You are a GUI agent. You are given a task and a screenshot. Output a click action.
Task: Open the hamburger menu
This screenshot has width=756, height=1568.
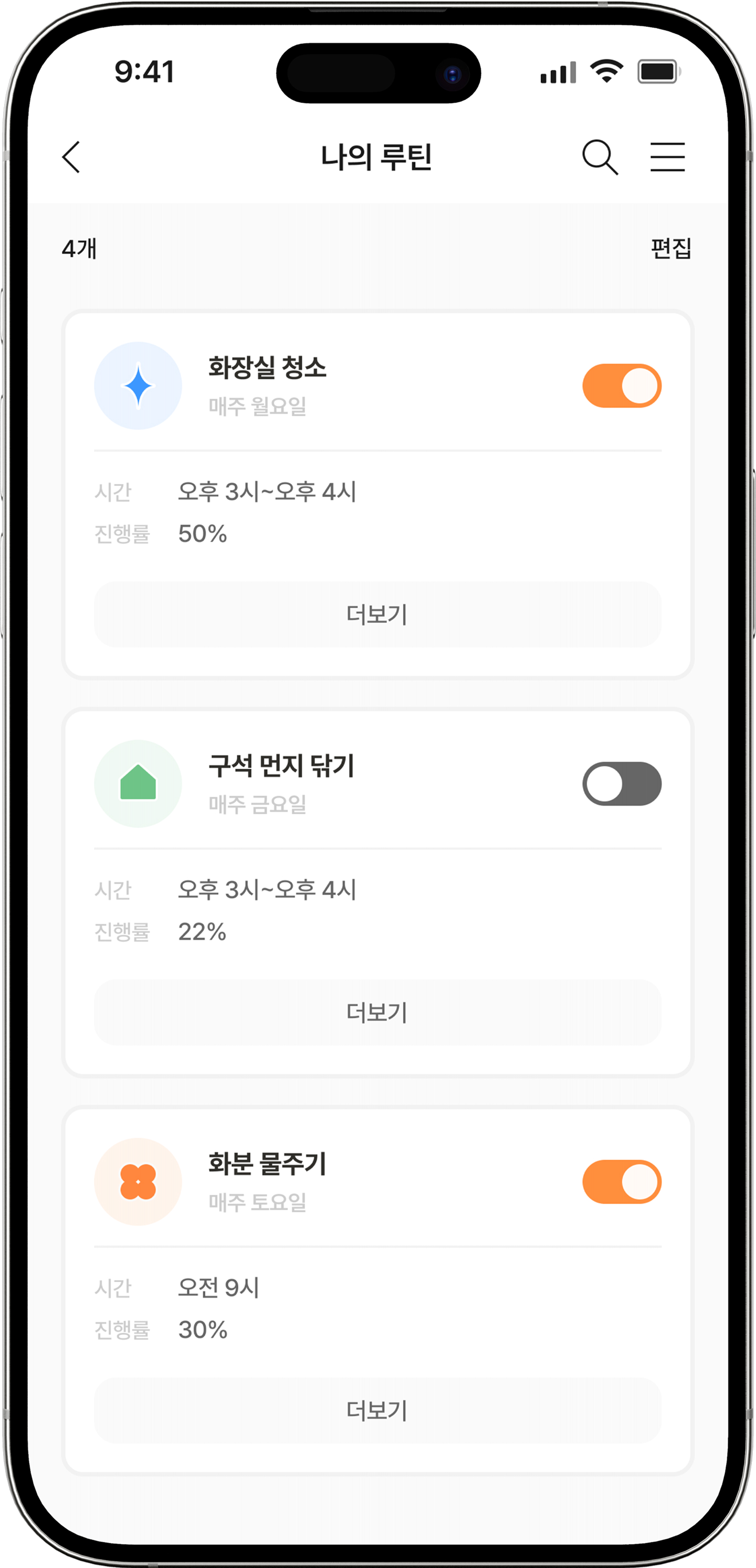click(667, 157)
